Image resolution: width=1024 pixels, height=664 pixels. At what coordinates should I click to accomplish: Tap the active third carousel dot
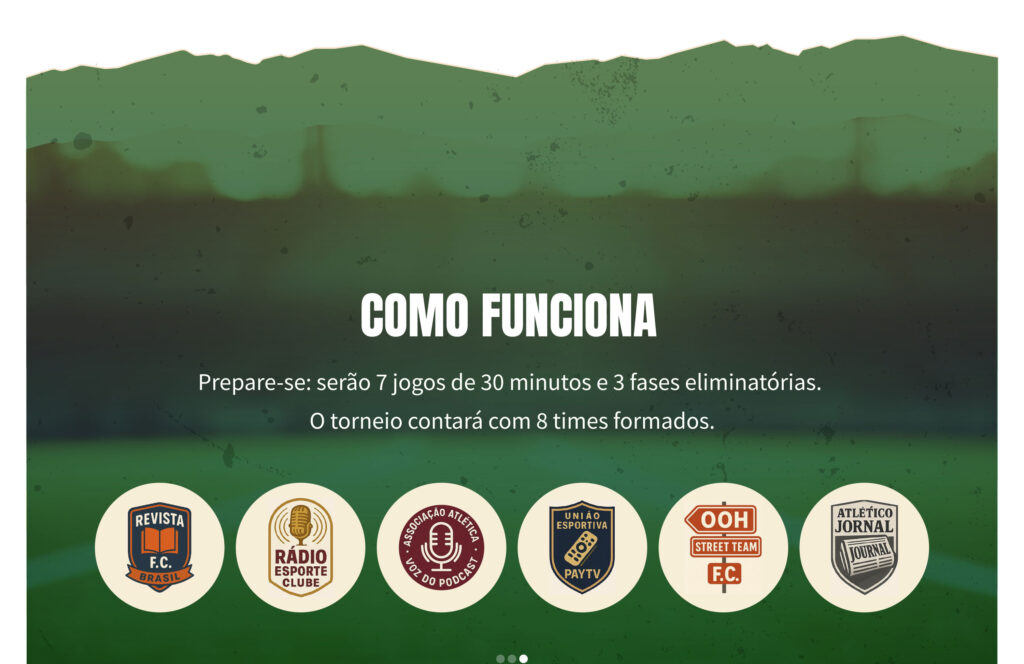[523, 659]
